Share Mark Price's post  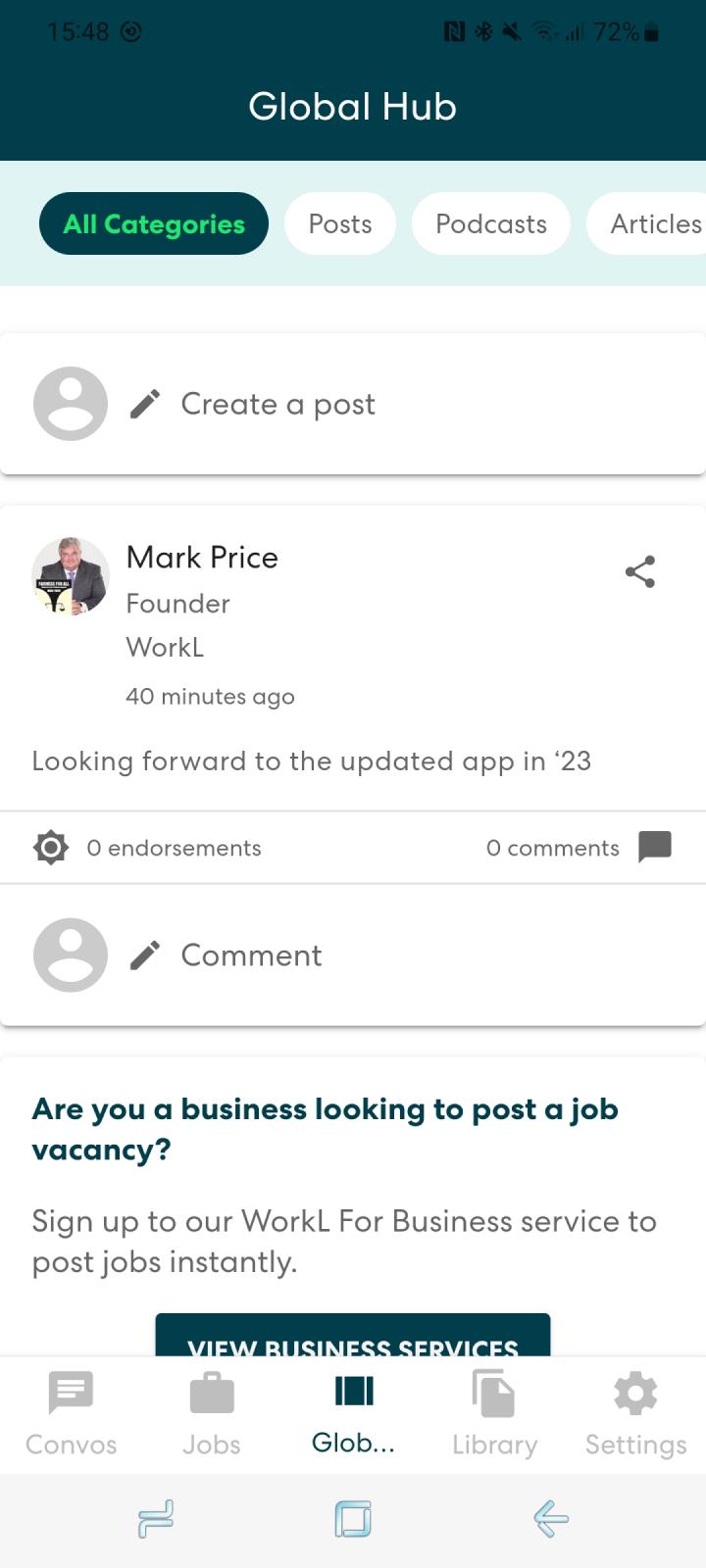(640, 571)
